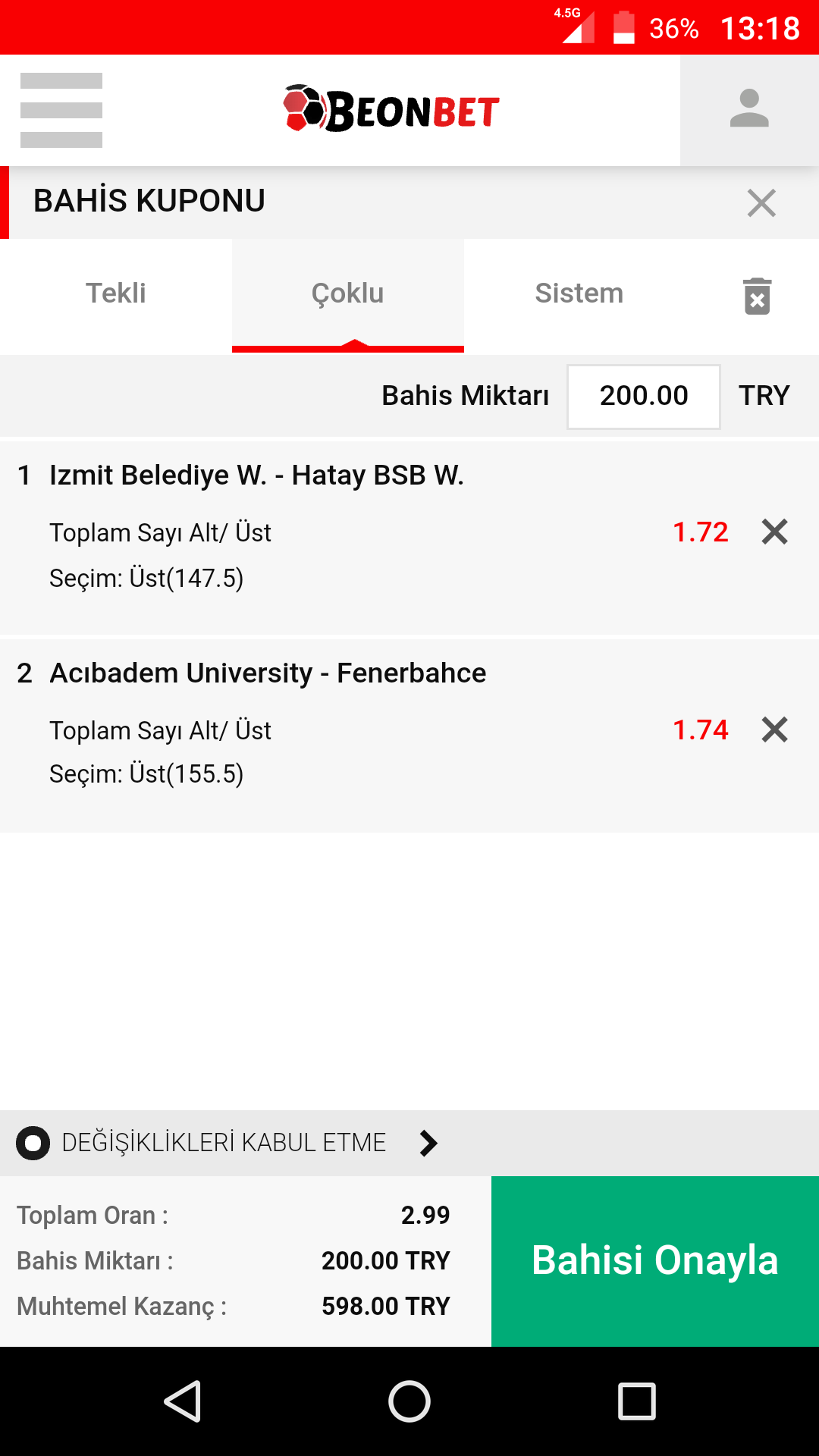This screenshot has width=819, height=1456.
Task: Edit the Bahis Miktarı amount field
Action: pos(644,396)
